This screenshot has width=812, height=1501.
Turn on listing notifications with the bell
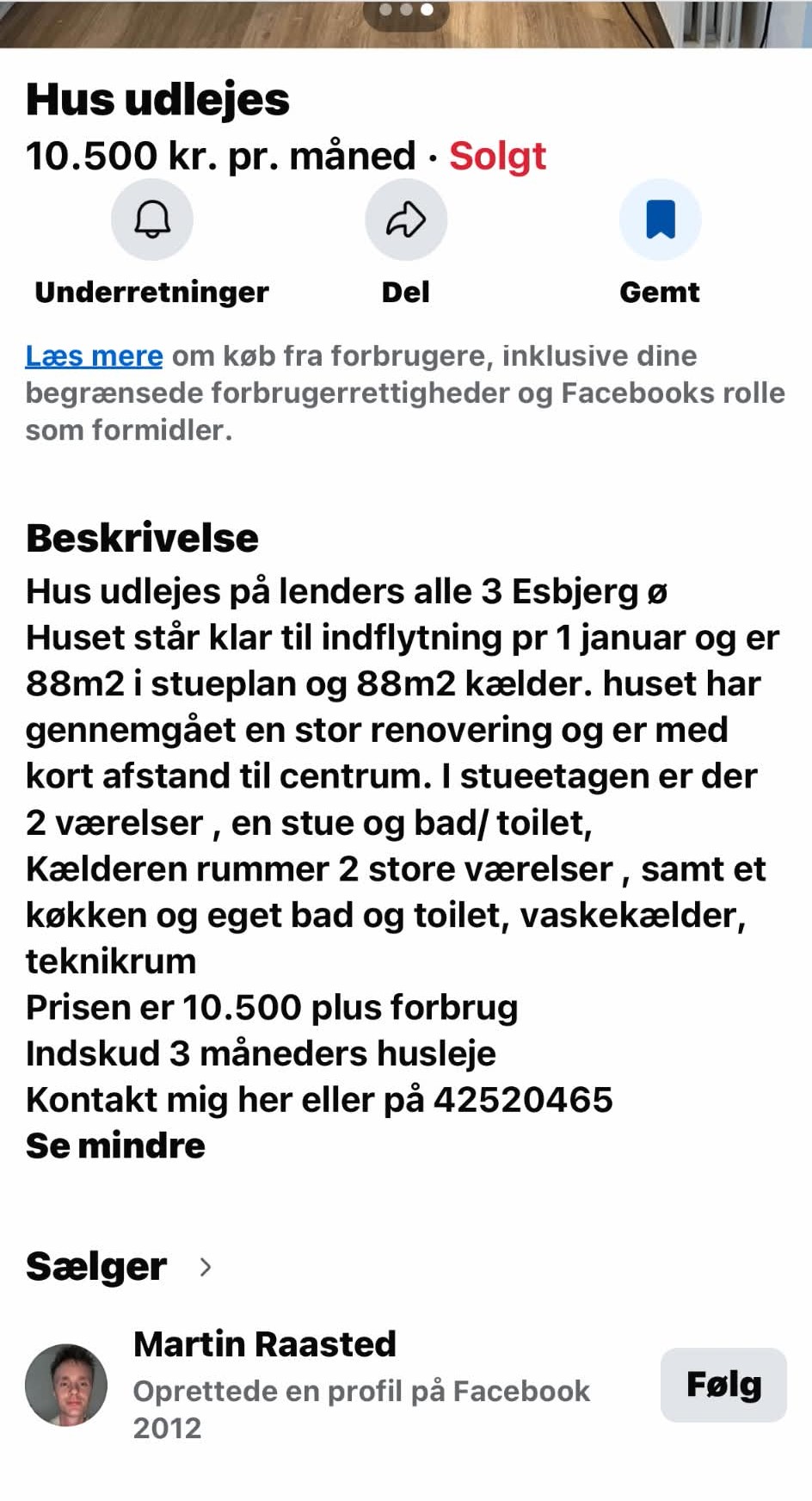pos(152,219)
